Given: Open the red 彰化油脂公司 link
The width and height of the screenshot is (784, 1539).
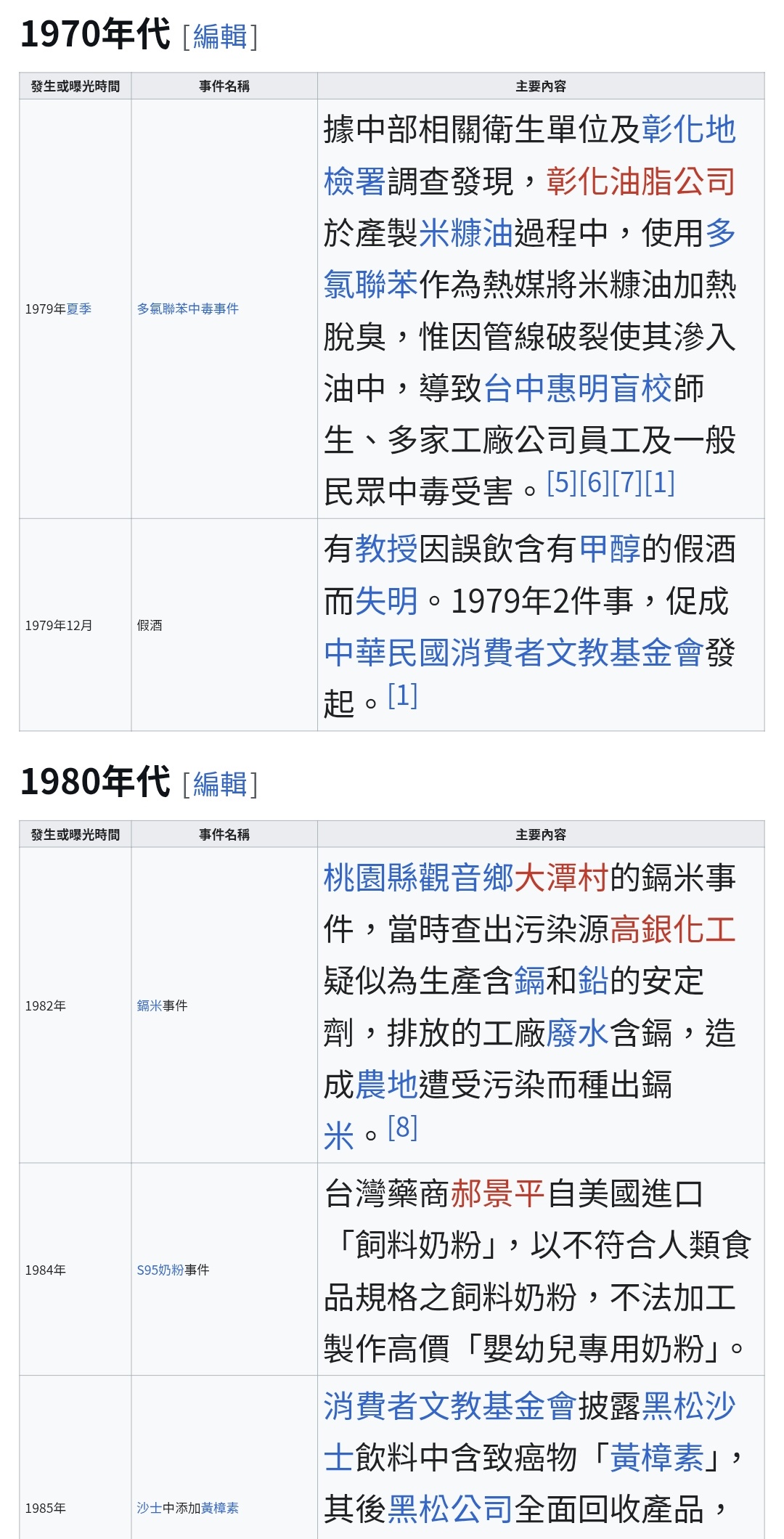Looking at the screenshot, I should point(641,181).
